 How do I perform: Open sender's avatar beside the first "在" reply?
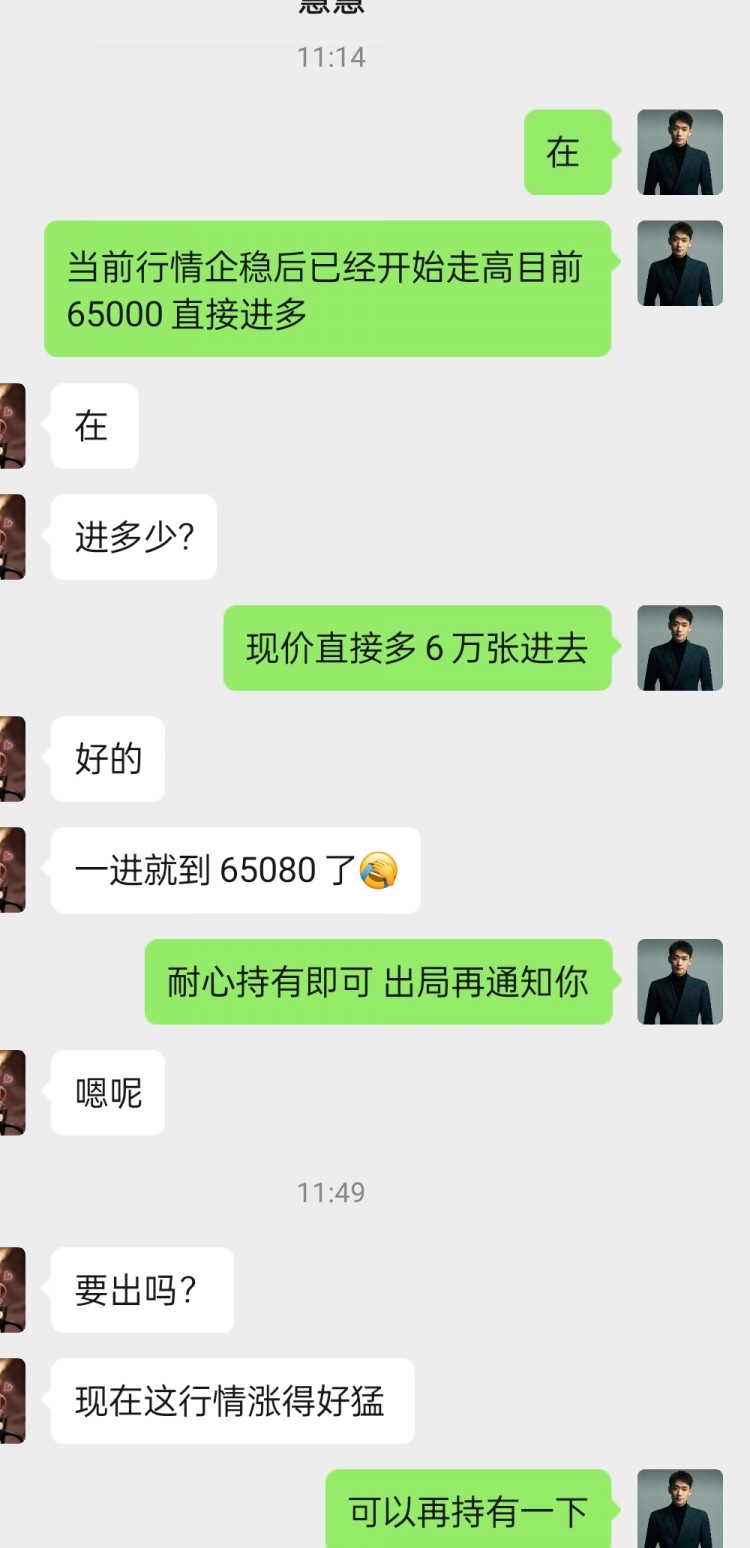680,152
